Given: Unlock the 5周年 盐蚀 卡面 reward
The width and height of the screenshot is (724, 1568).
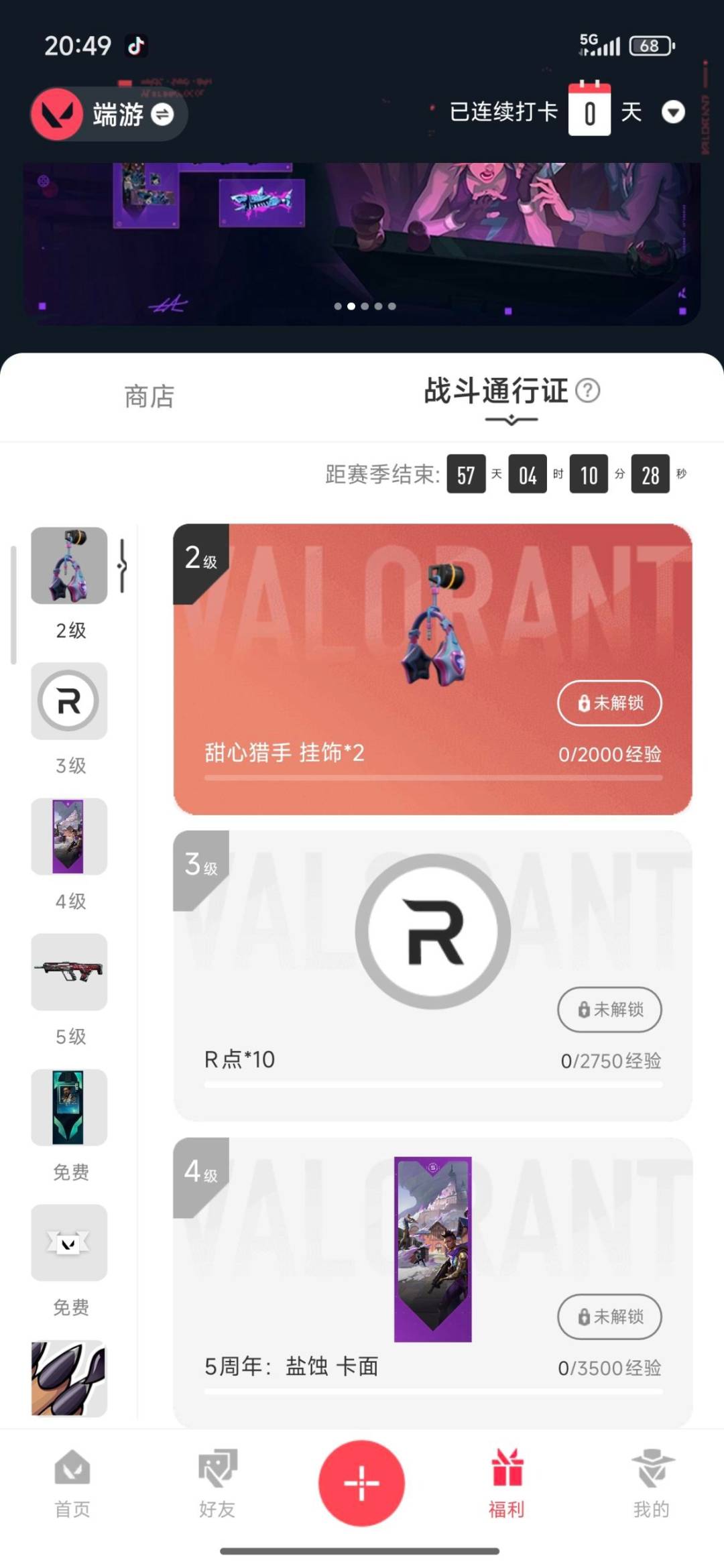Looking at the screenshot, I should coord(609,1317).
